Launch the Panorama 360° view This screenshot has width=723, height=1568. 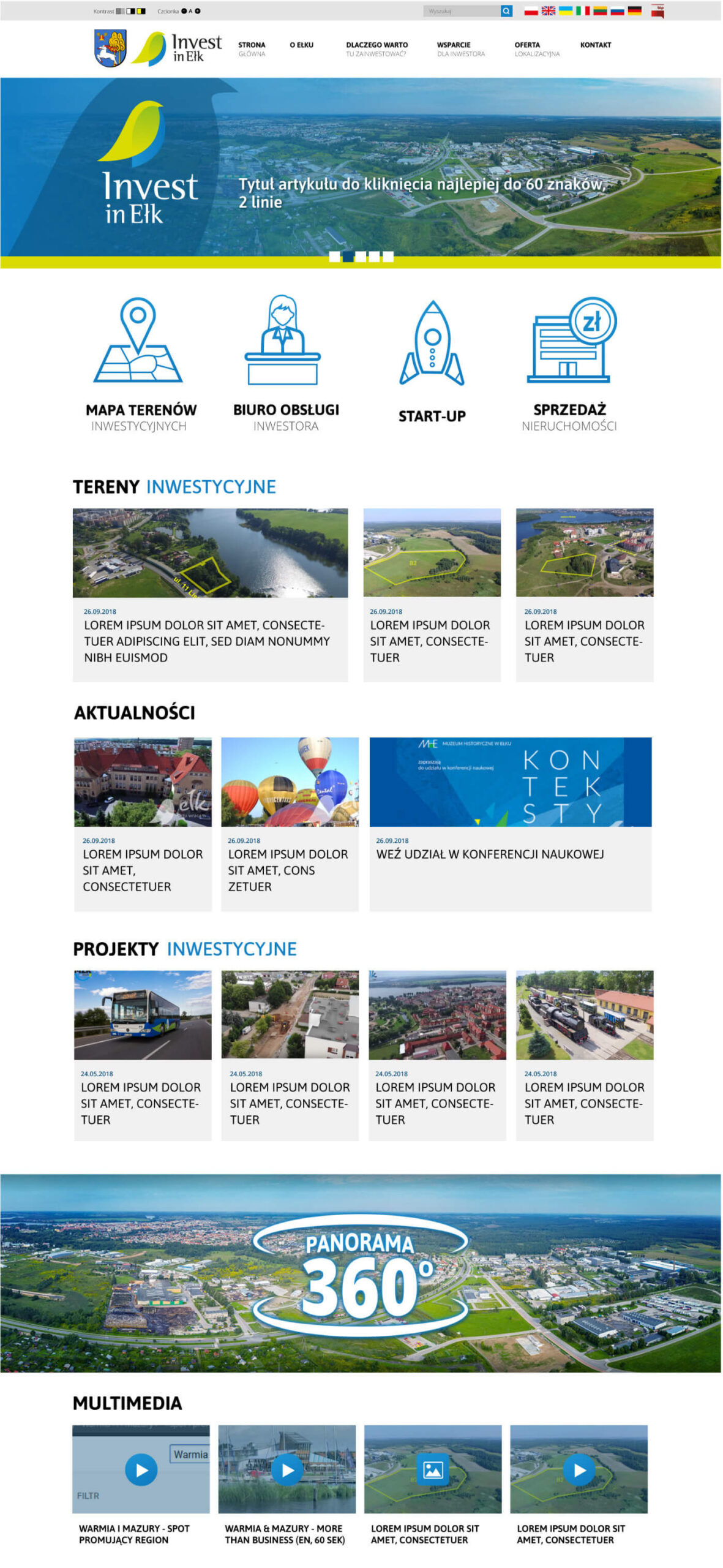361,1275
